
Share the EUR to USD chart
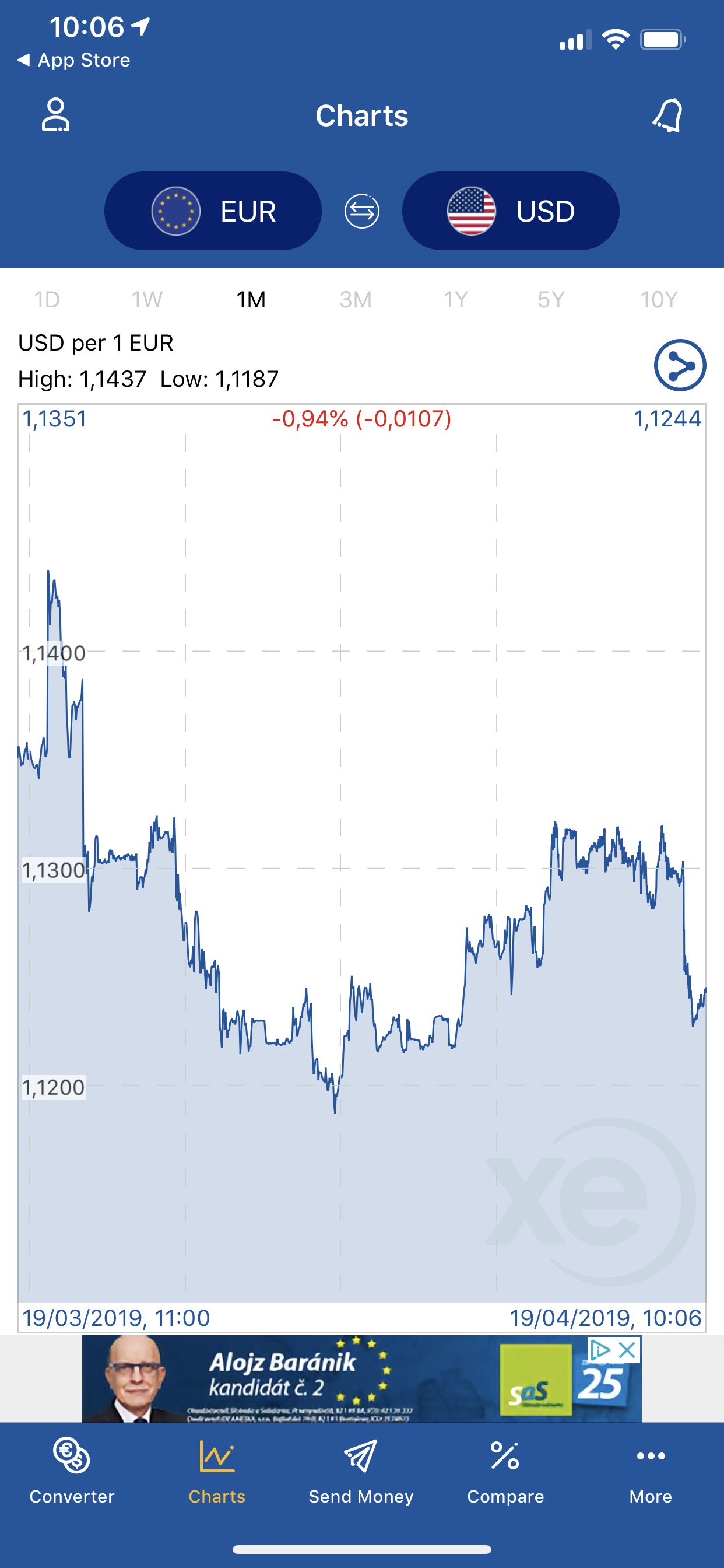click(680, 365)
